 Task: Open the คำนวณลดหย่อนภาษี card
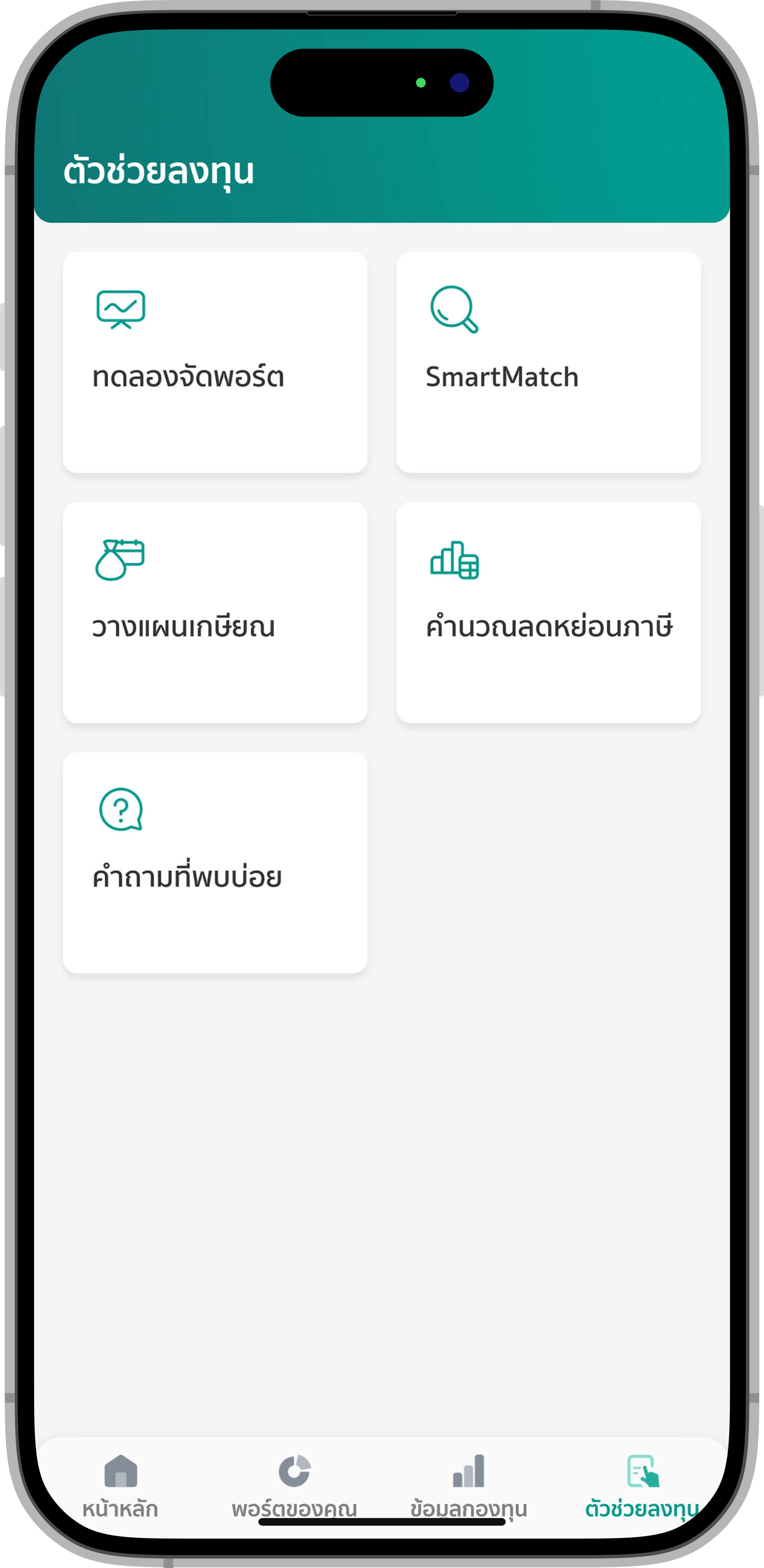click(x=548, y=612)
